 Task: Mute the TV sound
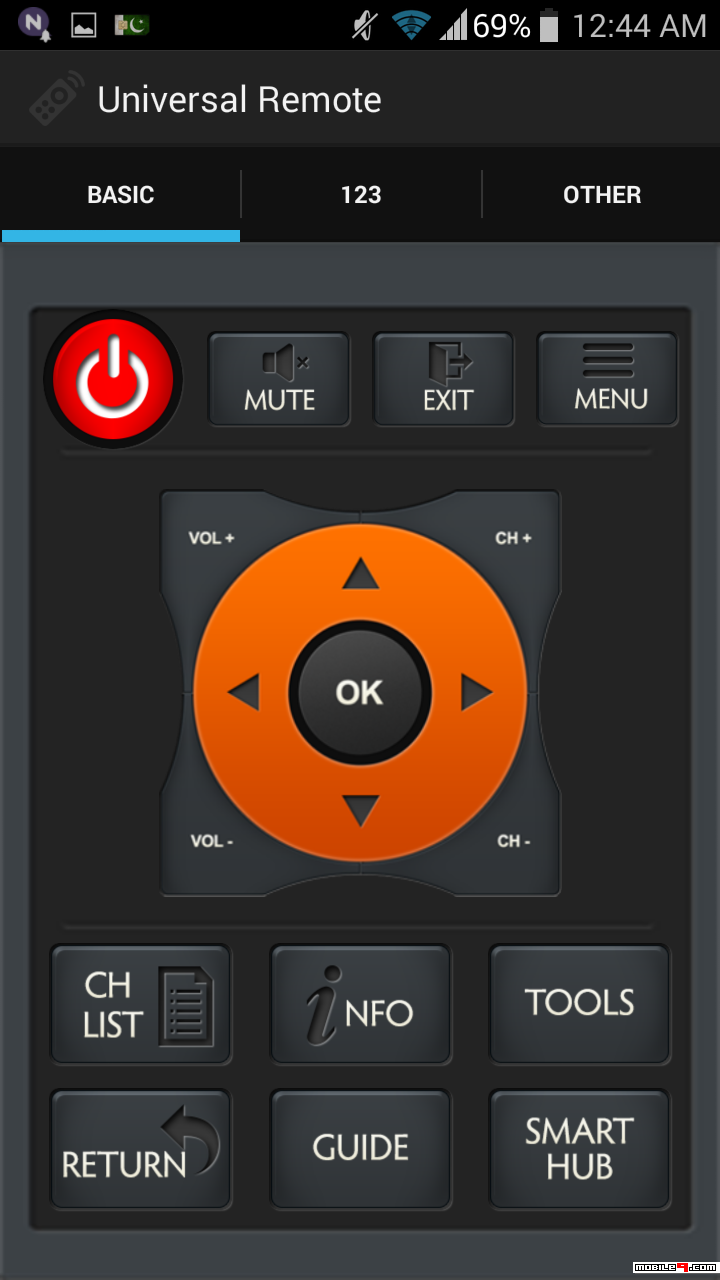click(x=279, y=379)
